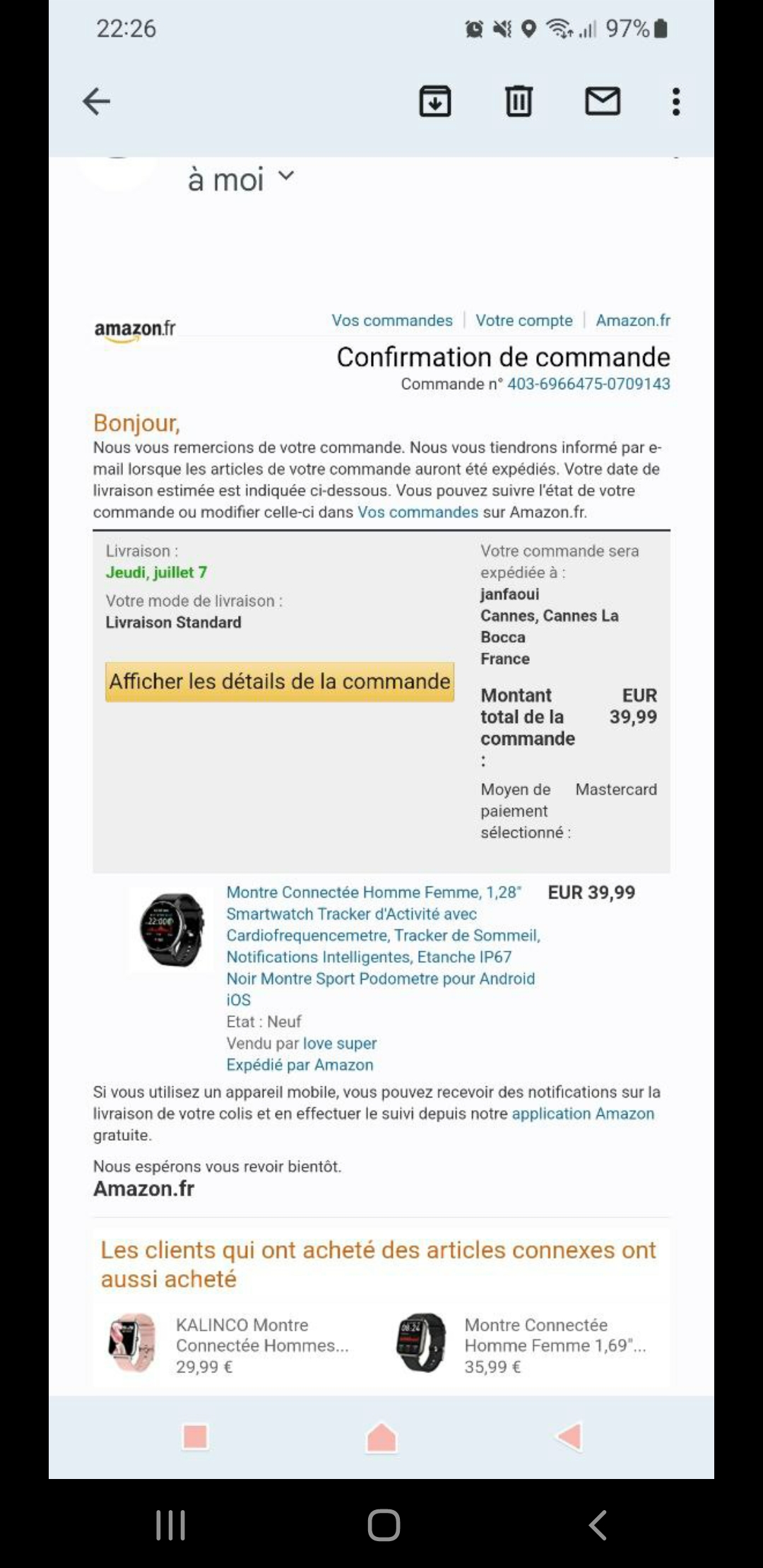Screen dimensions: 763x1568
Task: Delete this email
Action: click(x=519, y=102)
